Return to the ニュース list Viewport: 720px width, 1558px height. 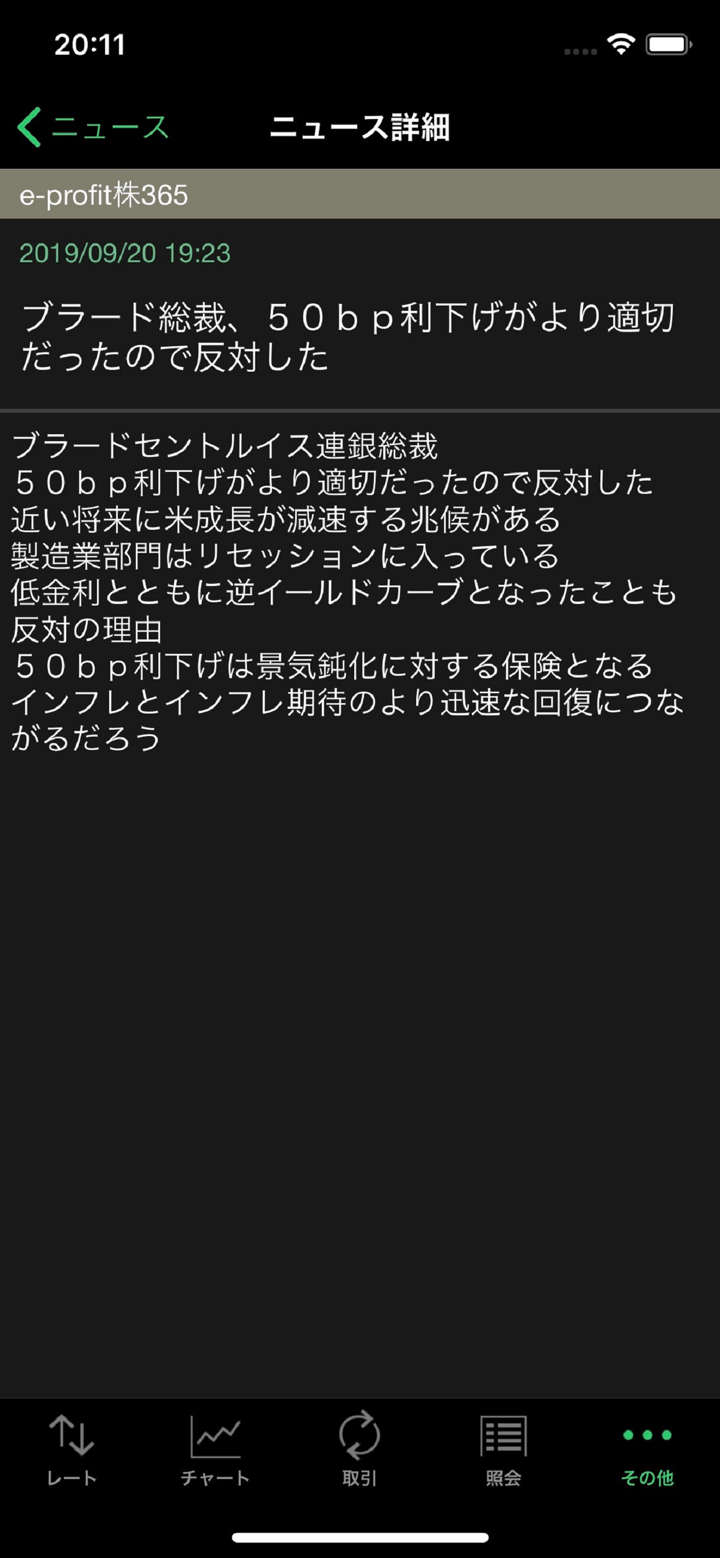tap(90, 127)
